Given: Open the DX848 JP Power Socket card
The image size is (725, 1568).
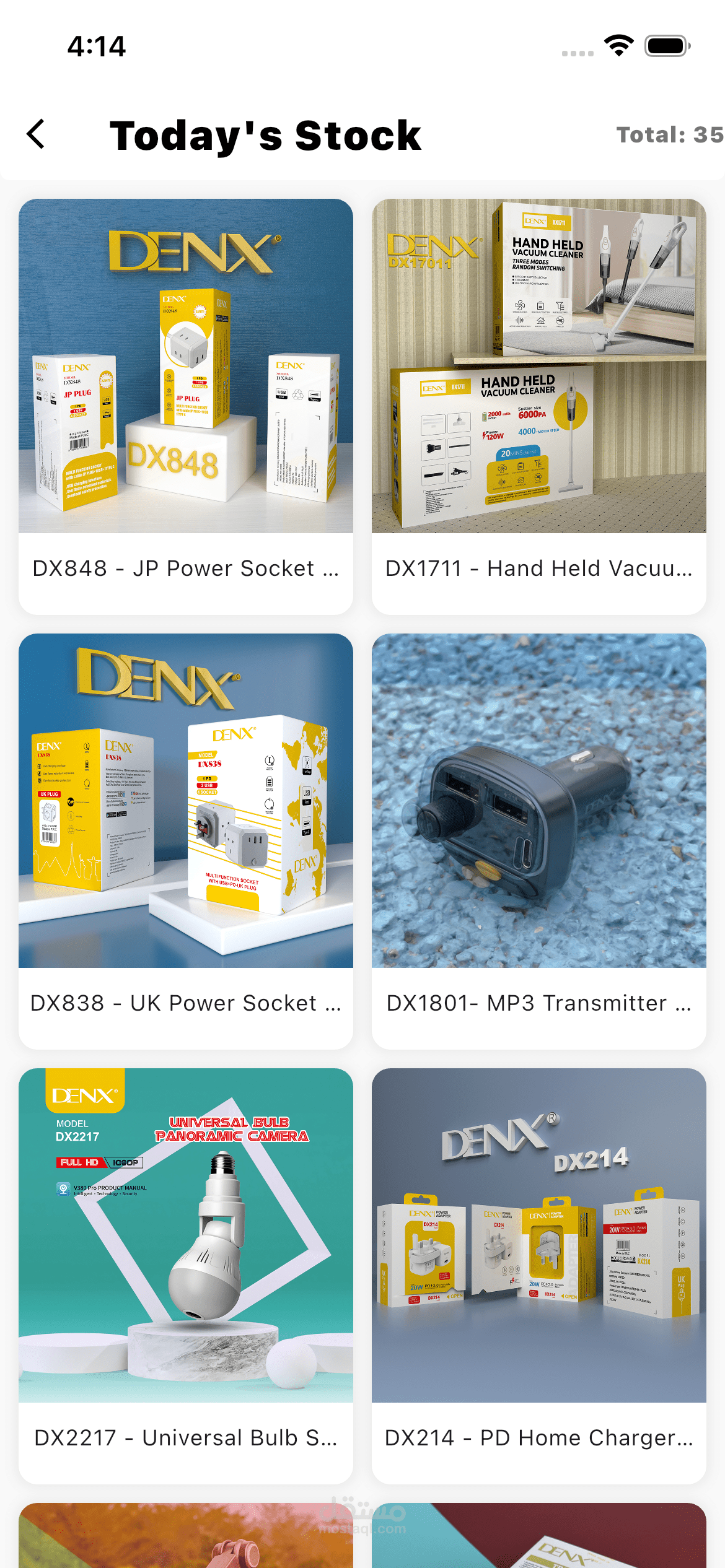Looking at the screenshot, I should click(186, 406).
